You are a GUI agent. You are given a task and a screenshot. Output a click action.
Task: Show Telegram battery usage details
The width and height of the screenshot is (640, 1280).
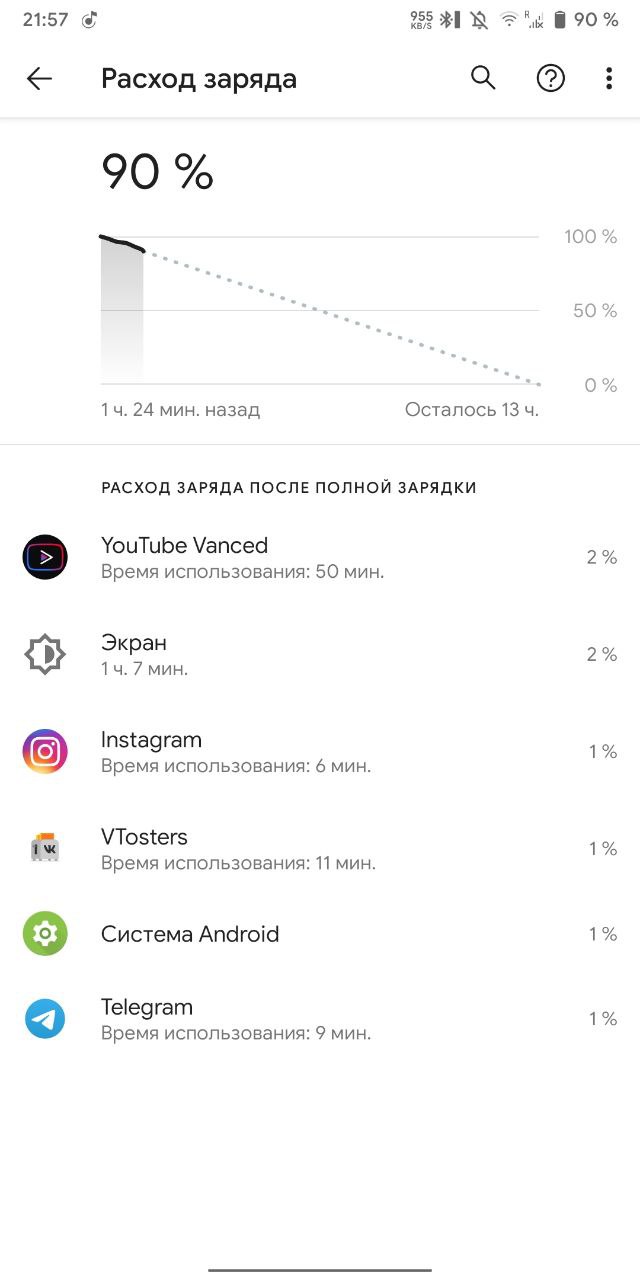pos(320,1019)
